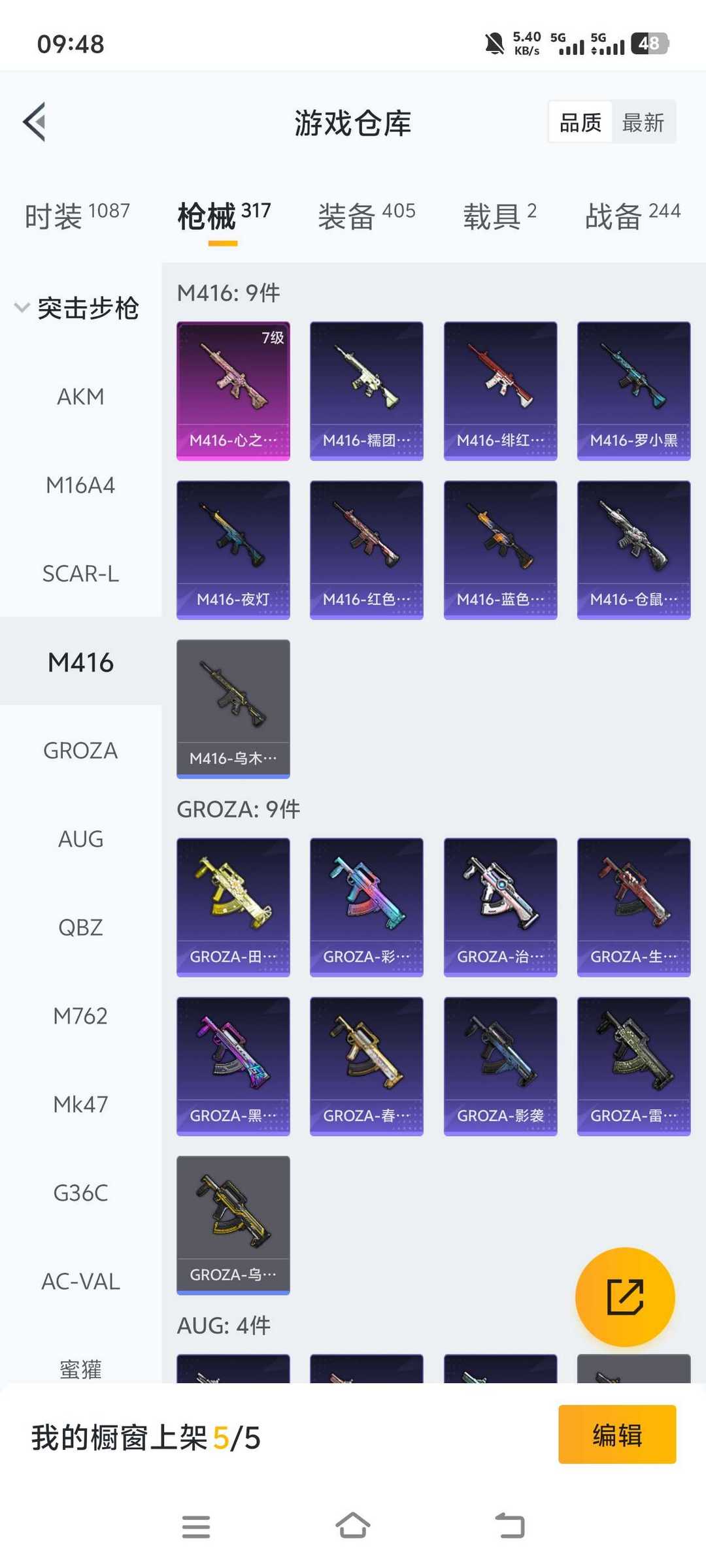Select AKM in the weapon list

pos(80,397)
